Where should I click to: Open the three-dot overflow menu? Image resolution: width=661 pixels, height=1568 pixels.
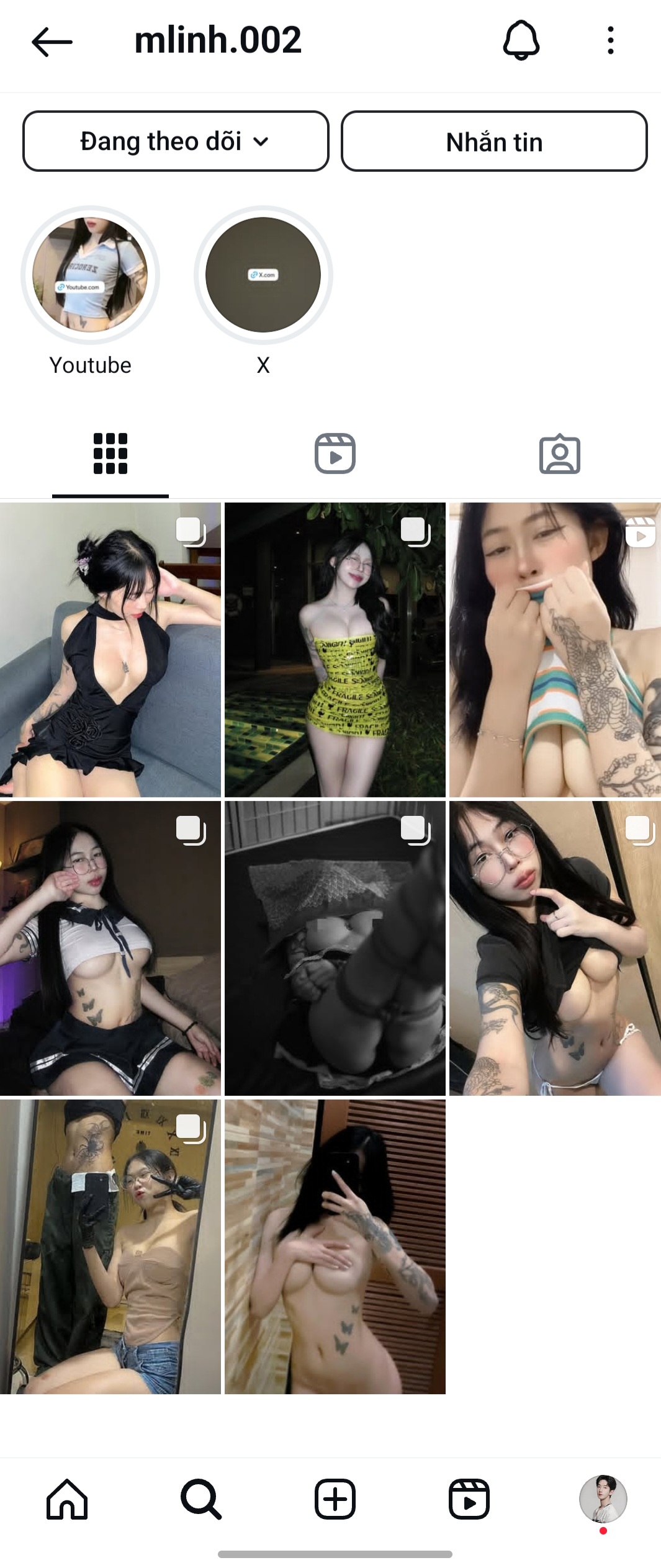[611, 40]
